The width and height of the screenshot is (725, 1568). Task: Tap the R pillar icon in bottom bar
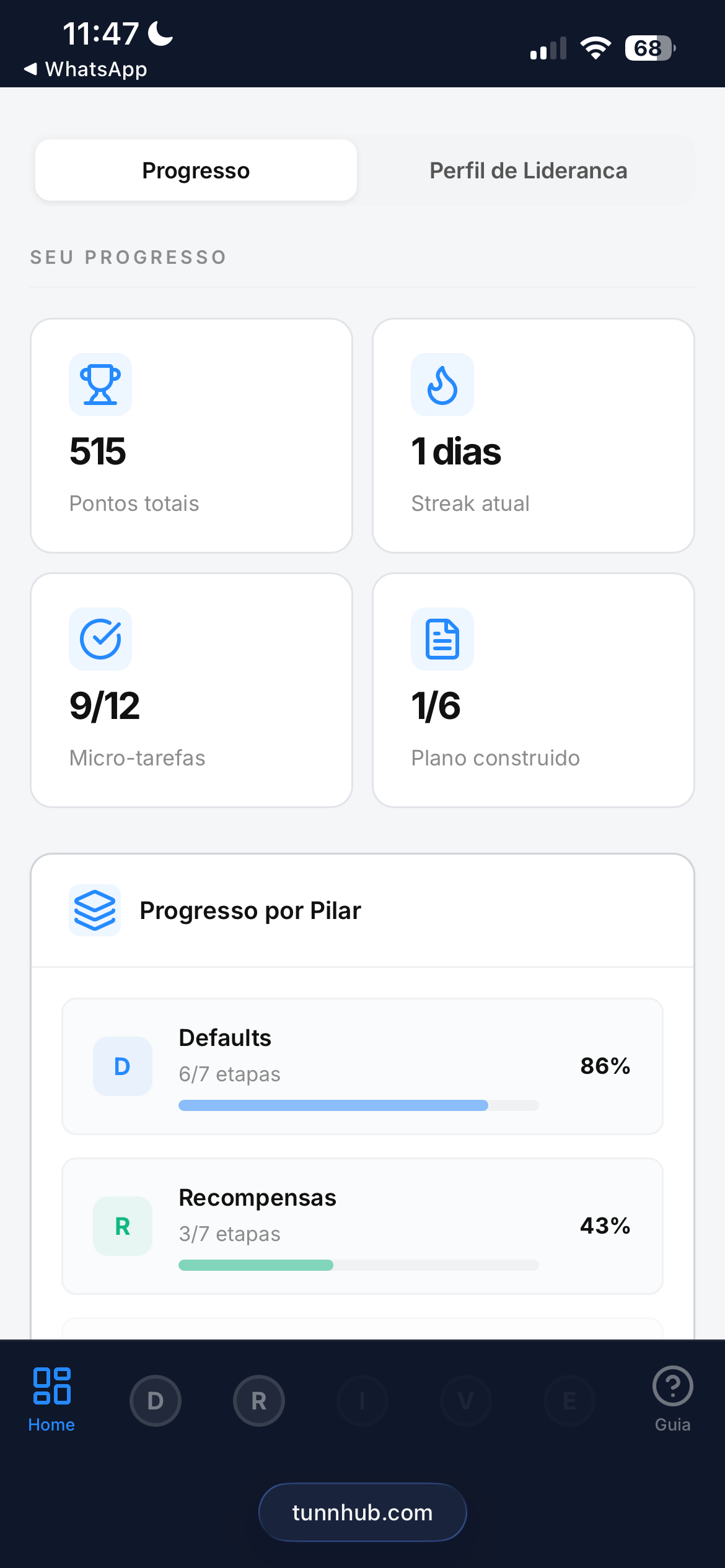(258, 1400)
